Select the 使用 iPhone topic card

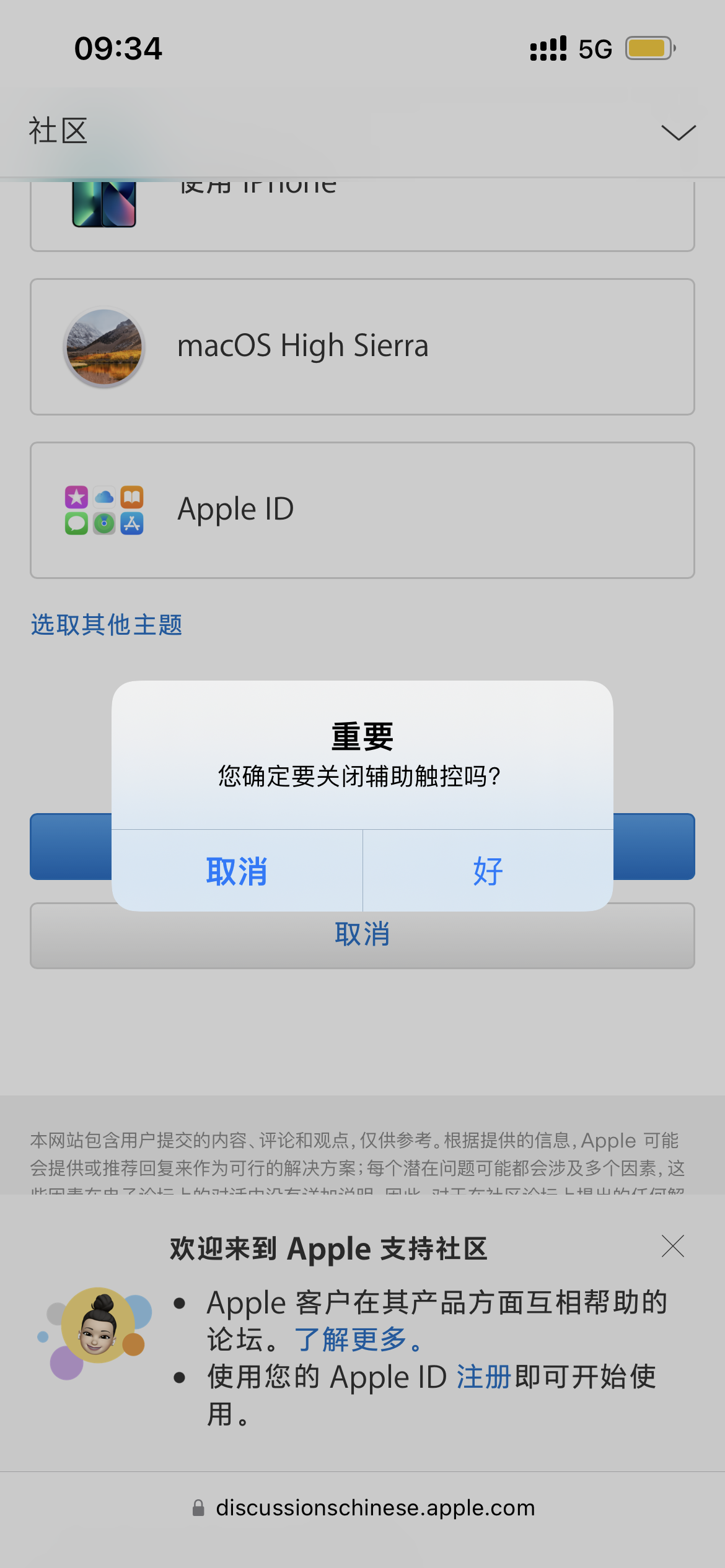tap(362, 214)
